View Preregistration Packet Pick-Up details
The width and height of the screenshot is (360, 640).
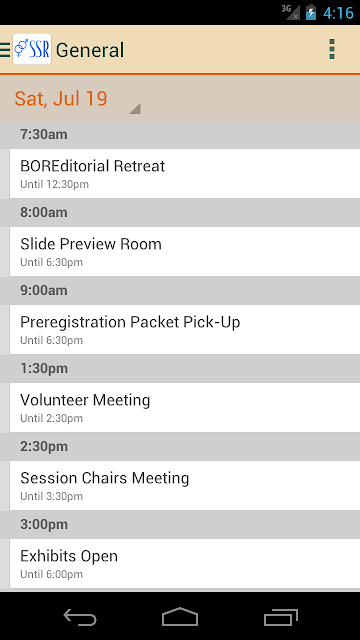coord(184,329)
